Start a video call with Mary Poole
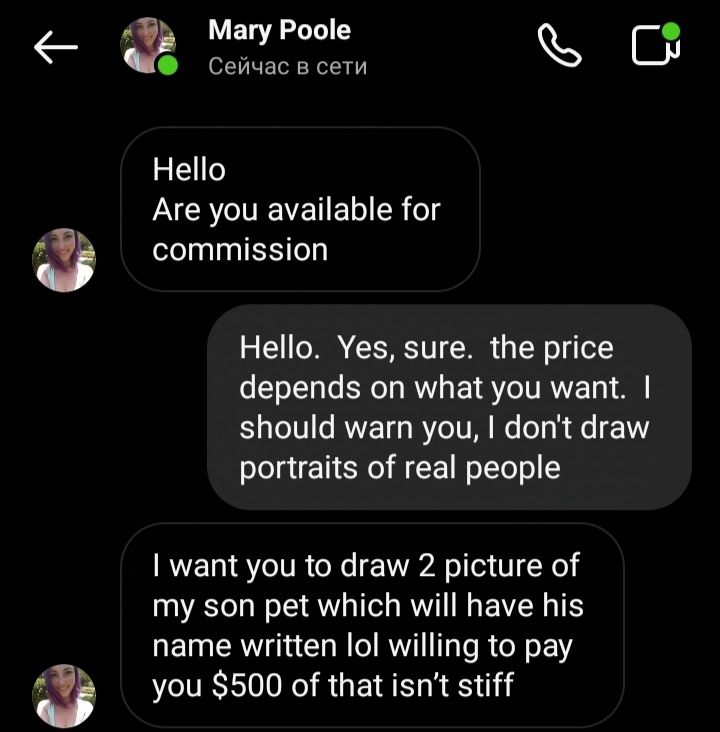The image size is (720, 732). pyautogui.click(x=656, y=45)
